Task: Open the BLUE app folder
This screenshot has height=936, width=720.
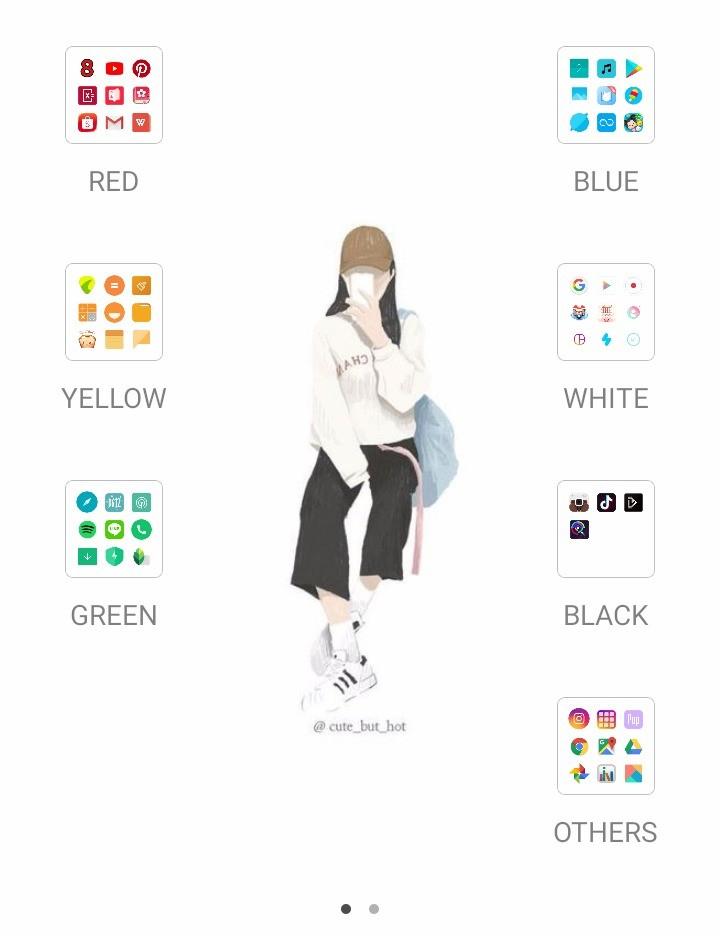Action: [606, 95]
